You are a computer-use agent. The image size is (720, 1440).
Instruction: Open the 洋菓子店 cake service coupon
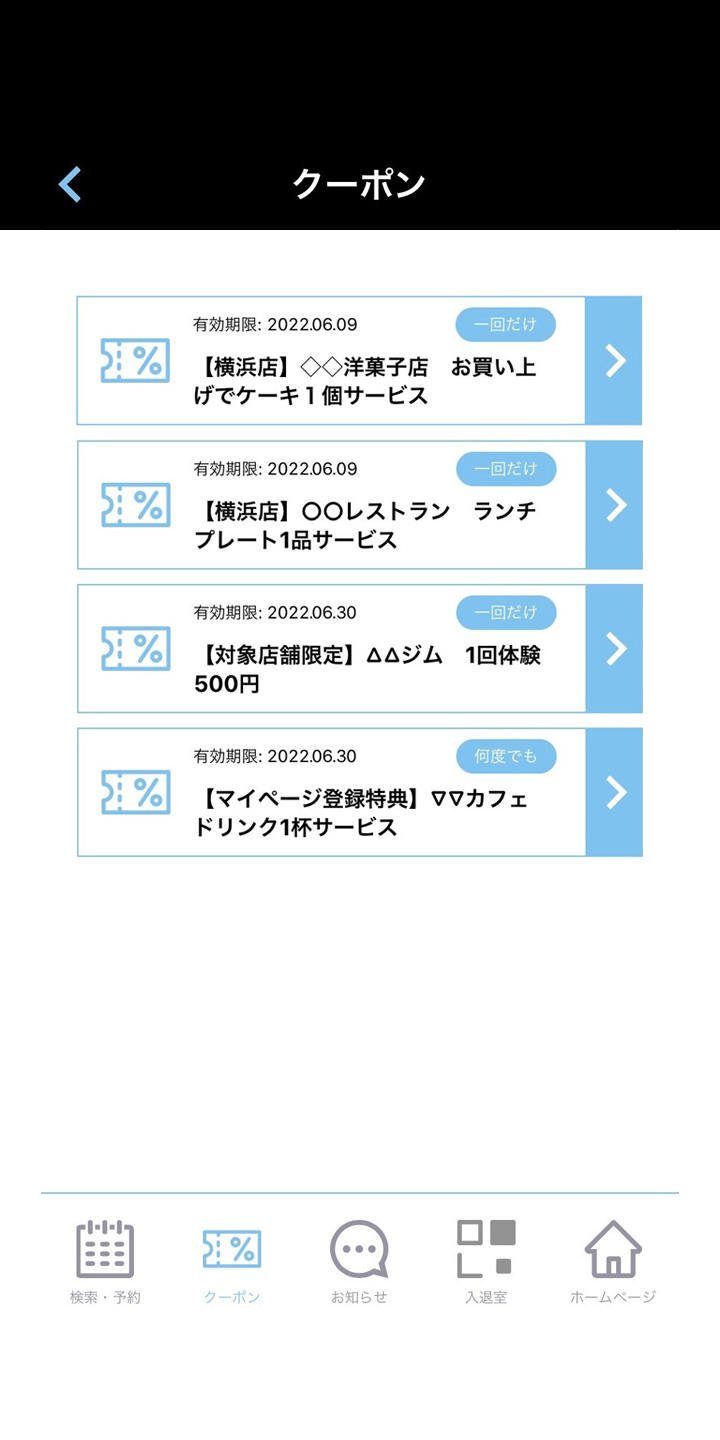359,361
